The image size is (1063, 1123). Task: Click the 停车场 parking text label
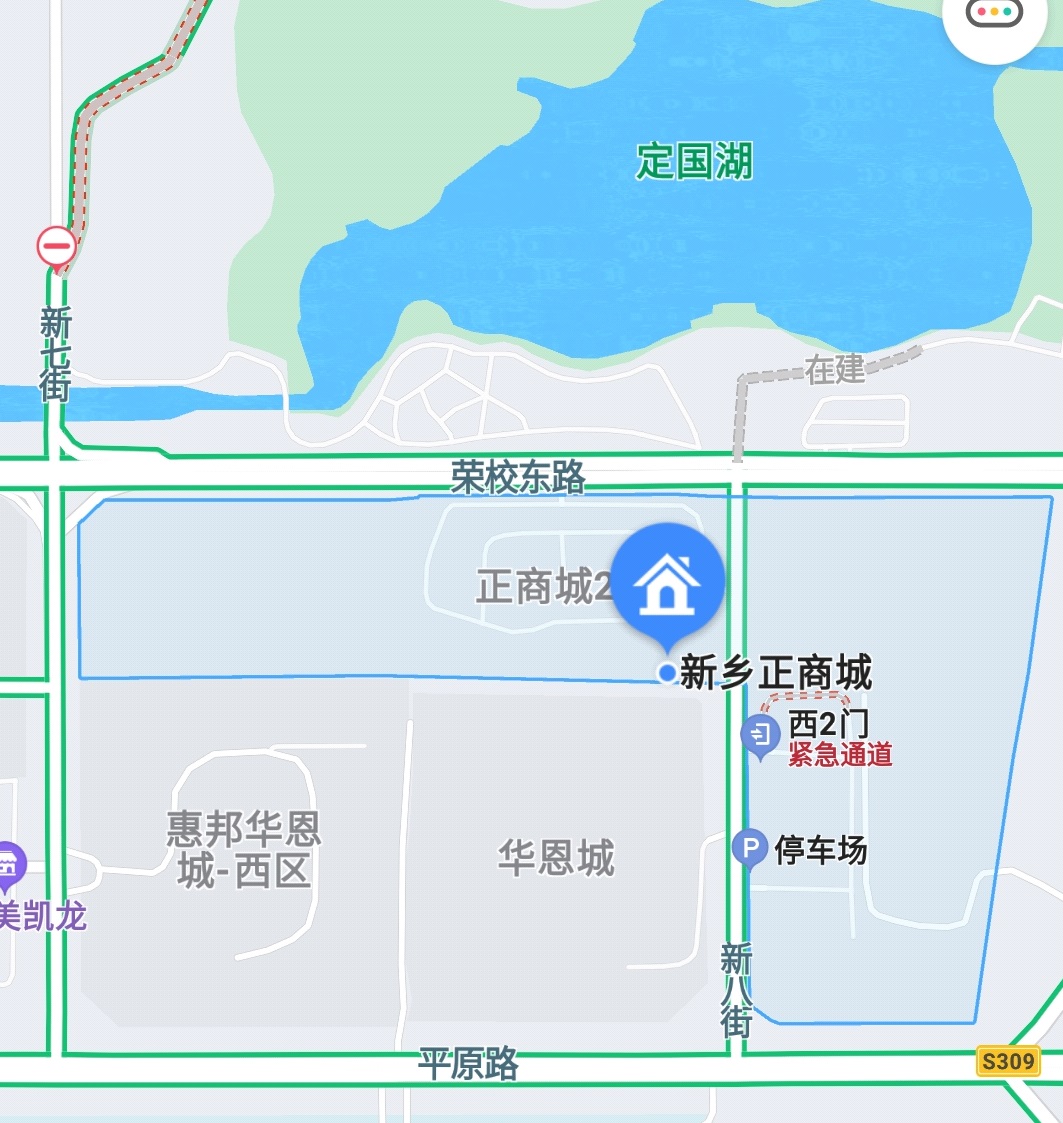820,852
